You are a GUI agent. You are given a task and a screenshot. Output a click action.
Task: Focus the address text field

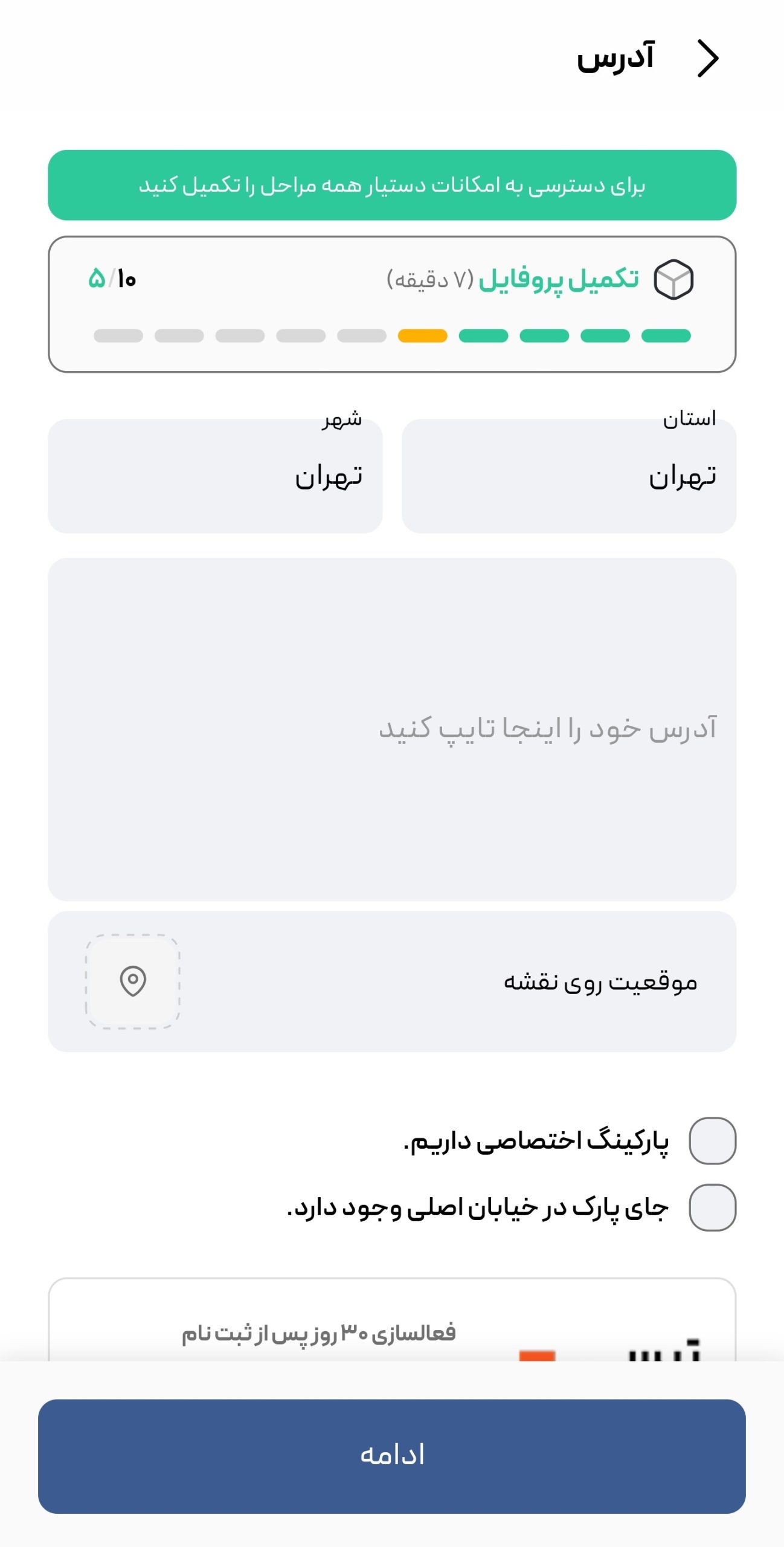[x=392, y=729]
